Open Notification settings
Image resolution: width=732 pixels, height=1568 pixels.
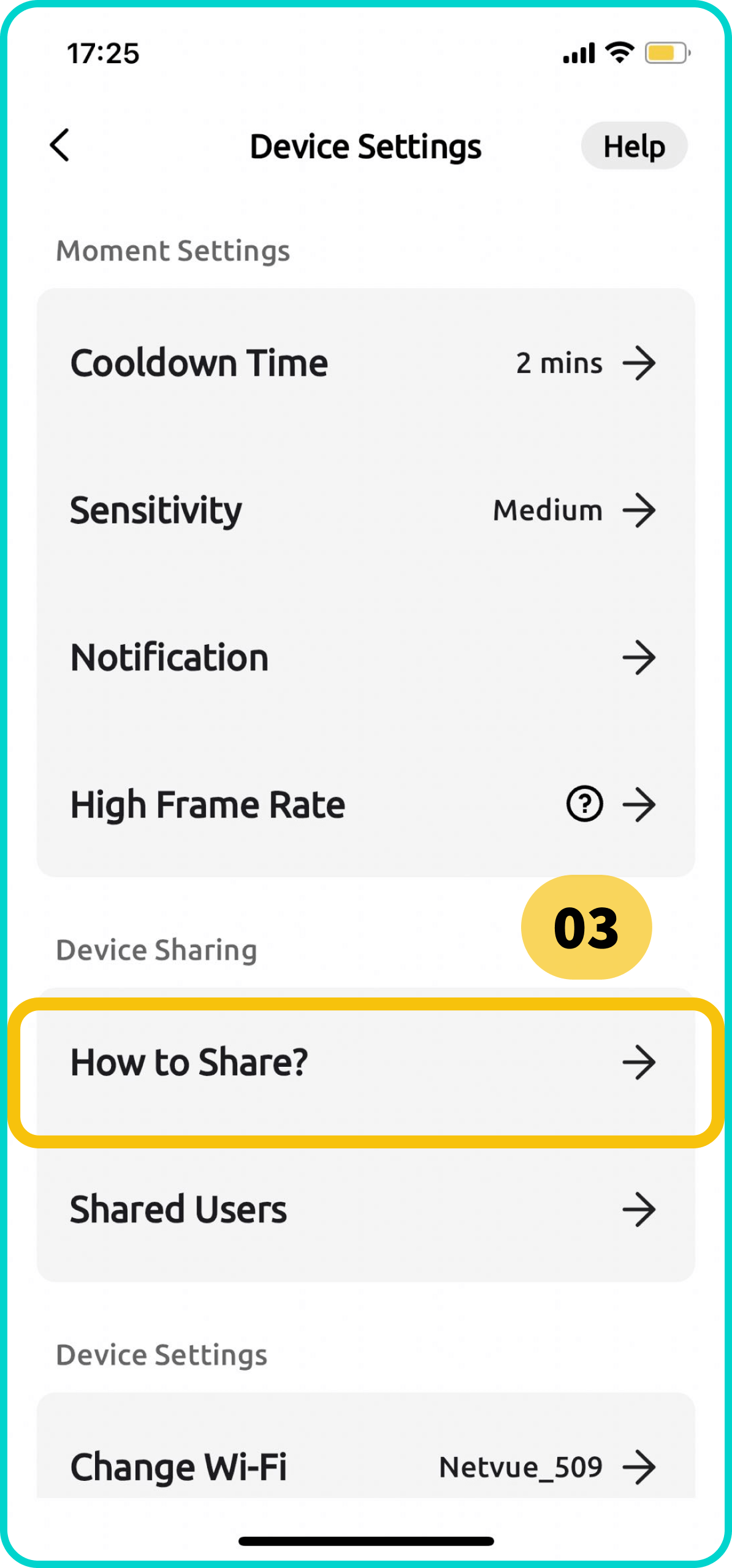(365, 657)
